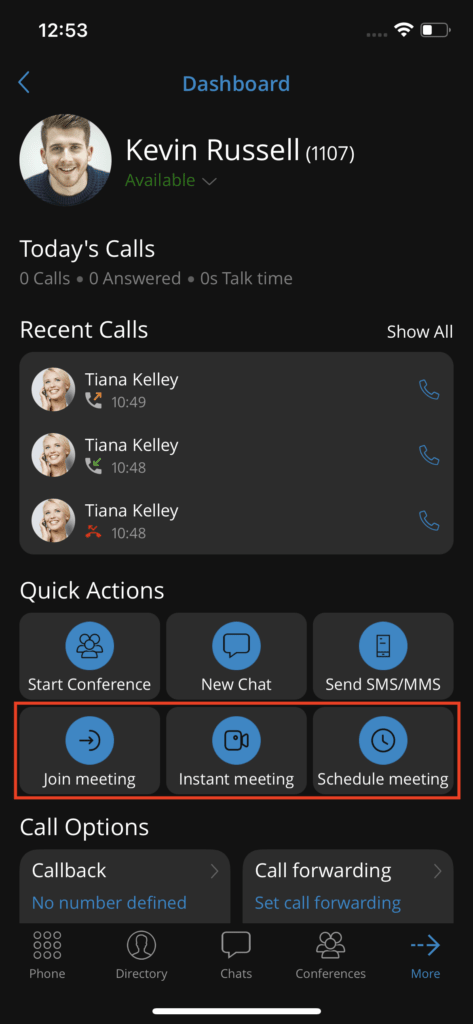Screen dimensions: 473x1024
Task: Open the More tab
Action: [425, 955]
